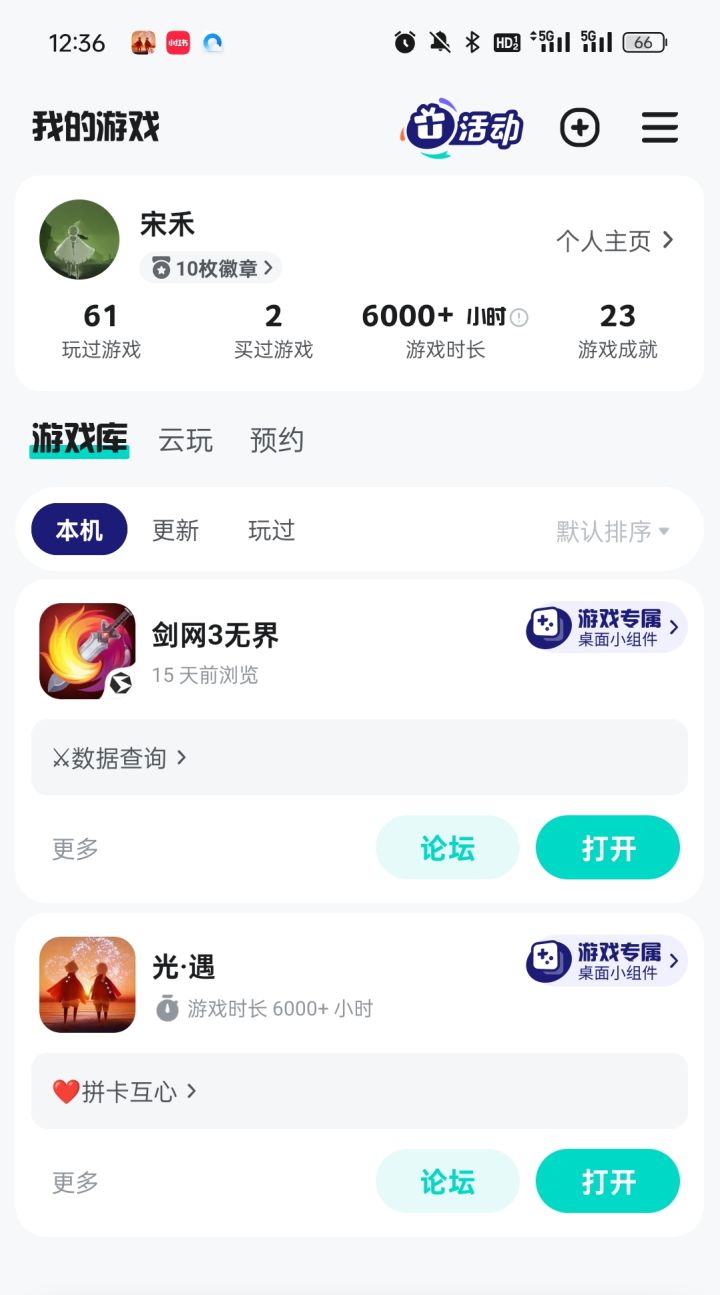Open the 论坛 forum for 剑网3无界
Viewport: 720px width, 1295px height.
pyautogui.click(x=447, y=848)
